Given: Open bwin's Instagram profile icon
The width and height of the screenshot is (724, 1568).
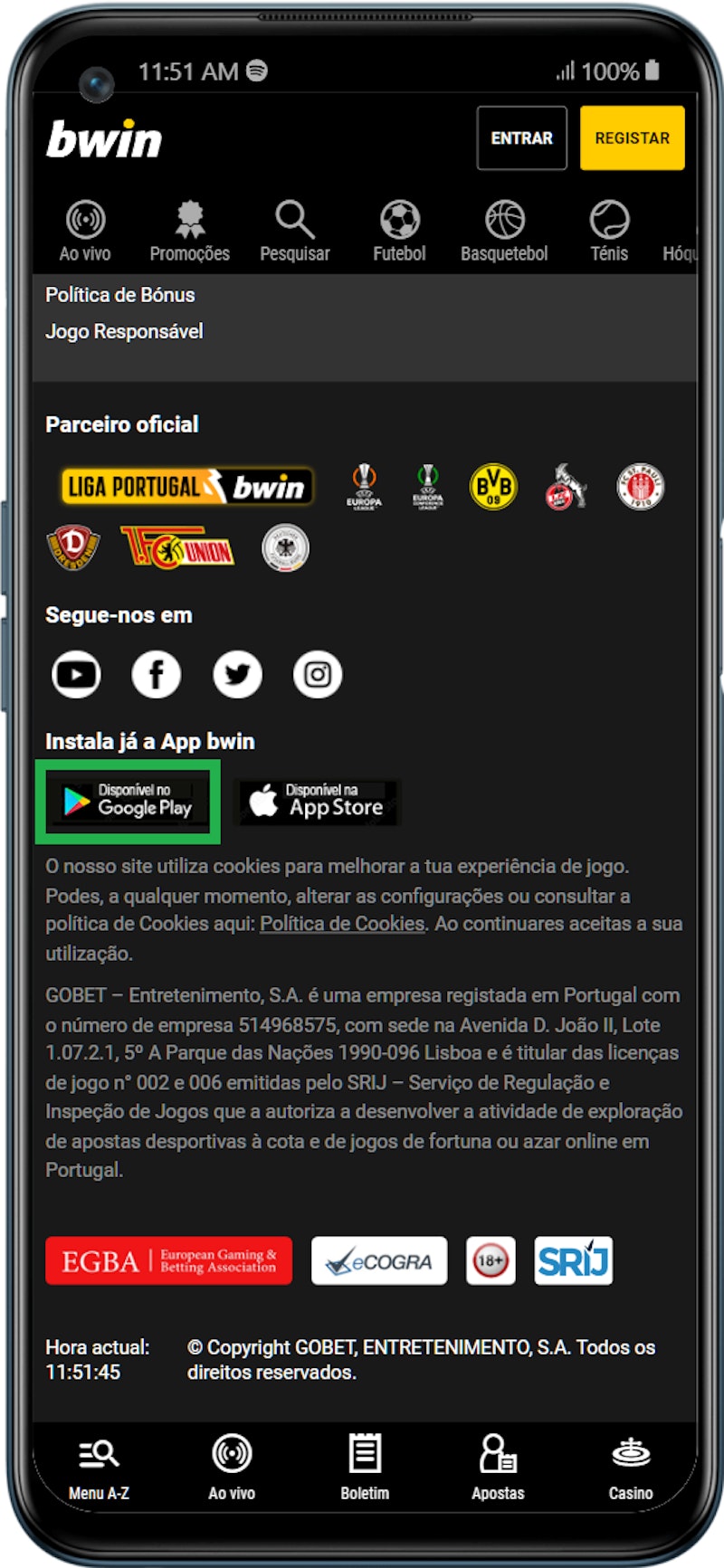Looking at the screenshot, I should 318,674.
